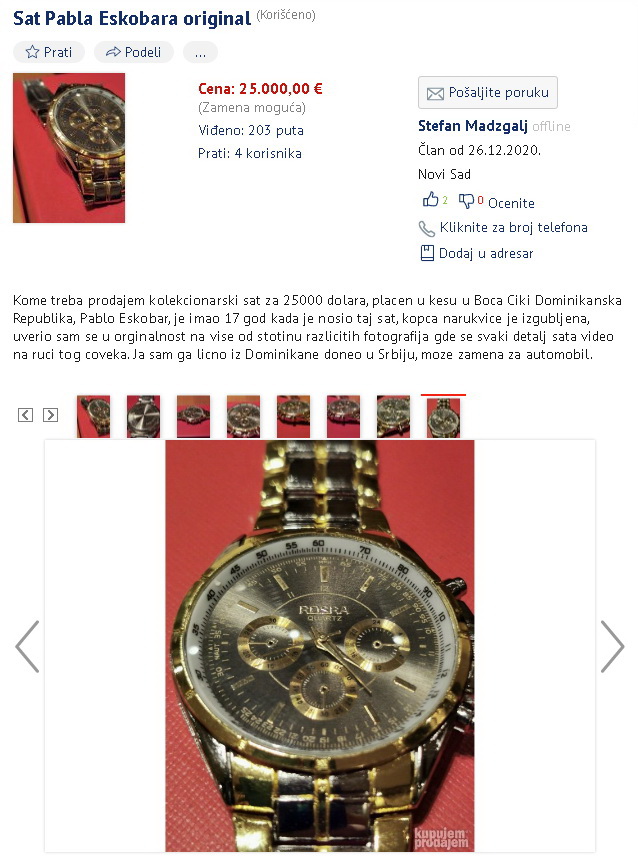Screen dimensions: 638x856
Task: Open the large watch photo fullscreen
Action: click(x=320, y=646)
